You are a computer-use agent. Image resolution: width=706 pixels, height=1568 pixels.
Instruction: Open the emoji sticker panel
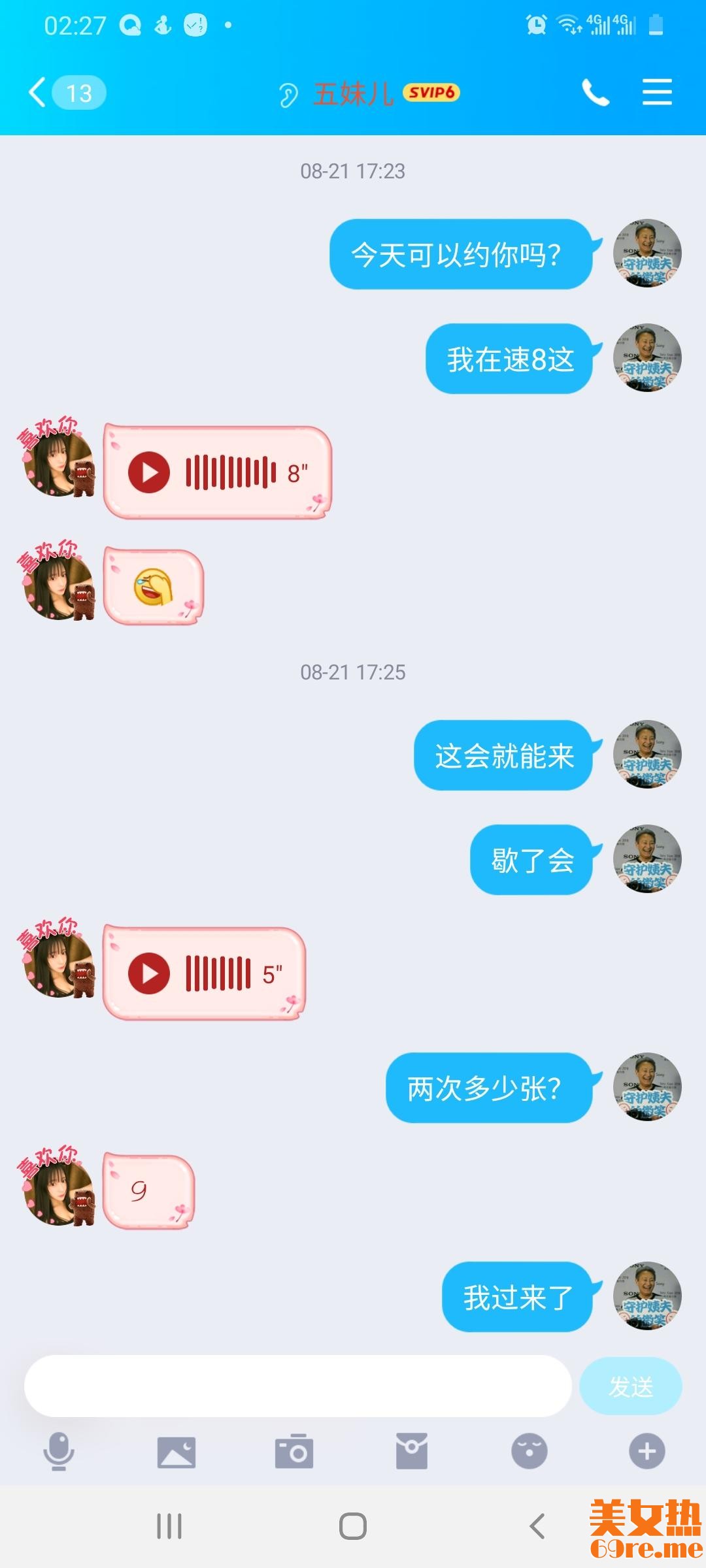(x=529, y=1452)
